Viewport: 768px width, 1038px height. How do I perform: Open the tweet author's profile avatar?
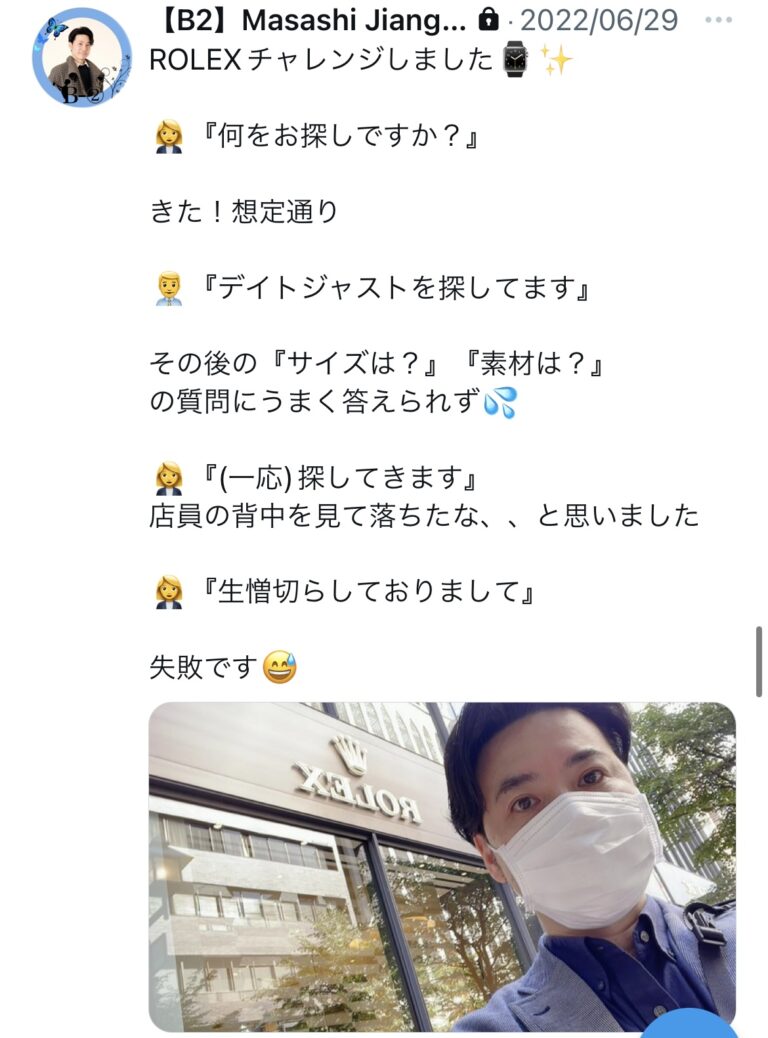(x=82, y=59)
